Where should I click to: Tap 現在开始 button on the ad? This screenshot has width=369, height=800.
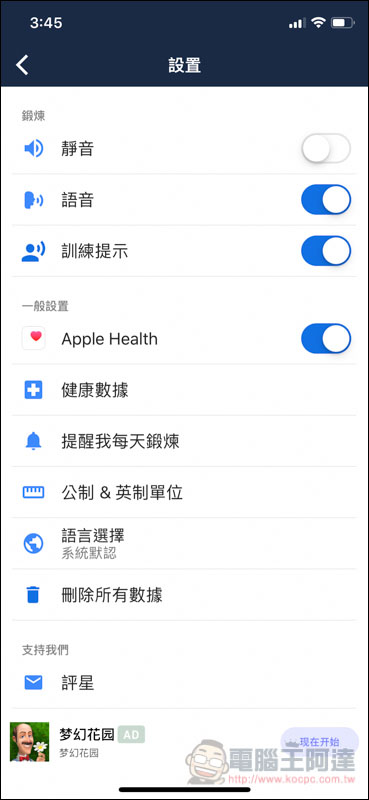pos(319,742)
